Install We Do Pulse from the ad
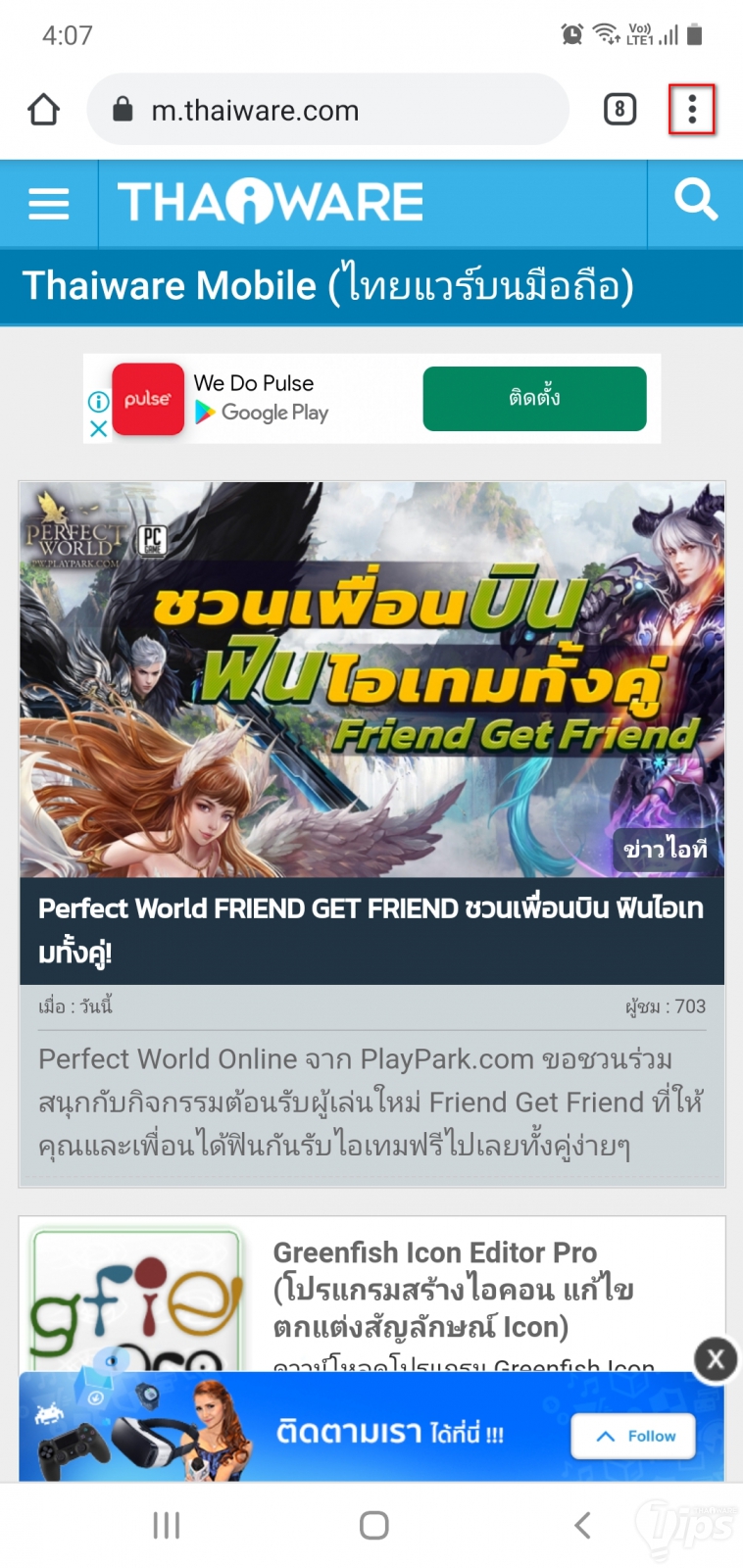 pos(534,399)
